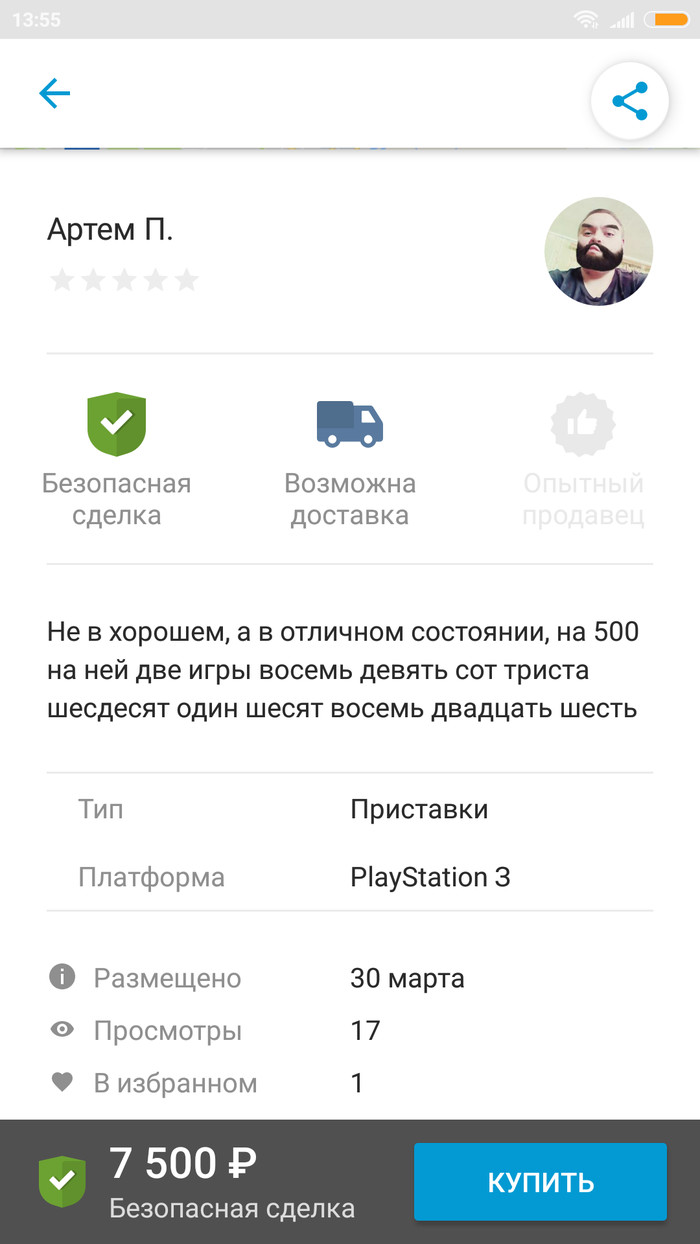Open seller Артем П. profile photo
The height and width of the screenshot is (1244, 700).
pyautogui.click(x=598, y=251)
